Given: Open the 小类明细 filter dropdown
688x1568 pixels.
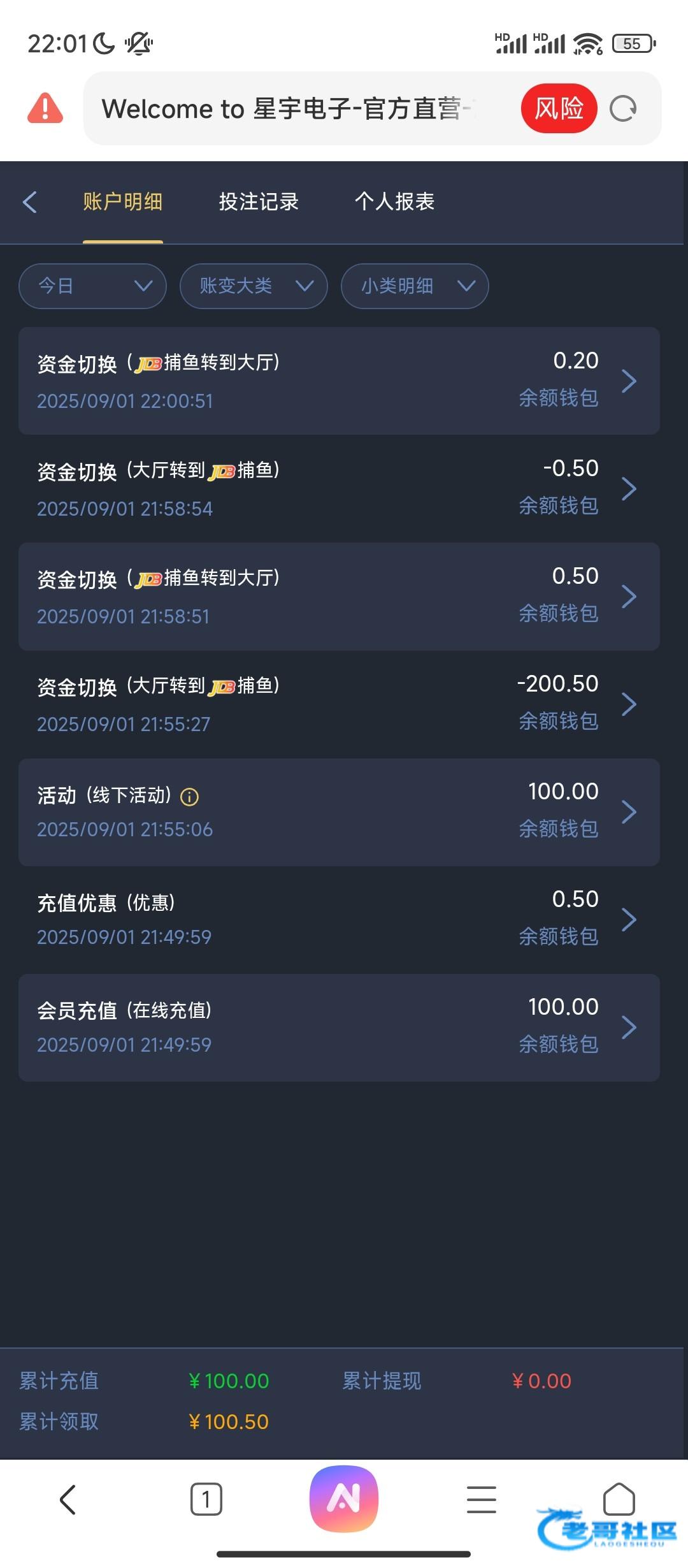Looking at the screenshot, I should pos(415,286).
